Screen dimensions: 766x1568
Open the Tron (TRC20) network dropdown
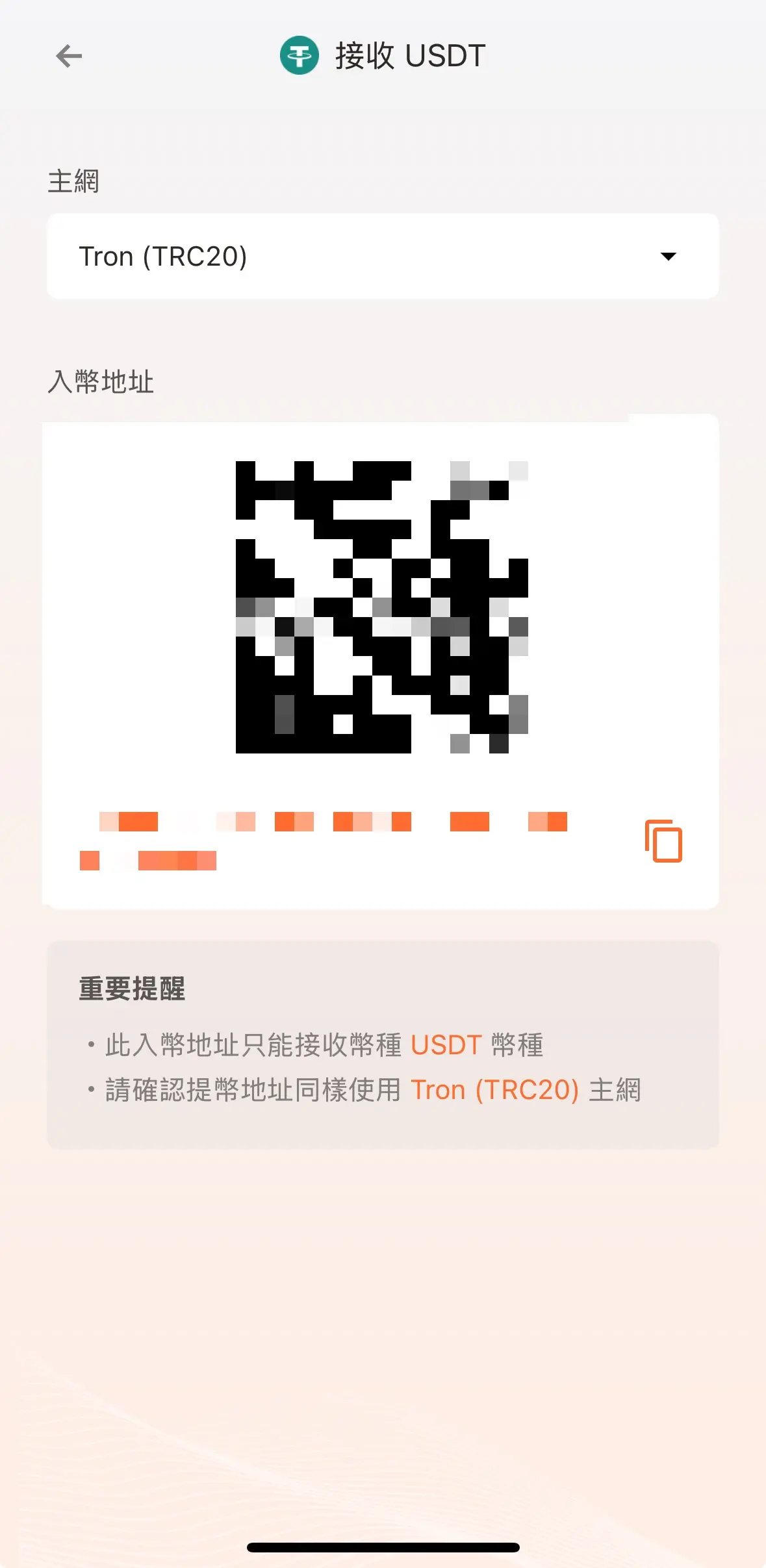pyautogui.click(x=383, y=256)
